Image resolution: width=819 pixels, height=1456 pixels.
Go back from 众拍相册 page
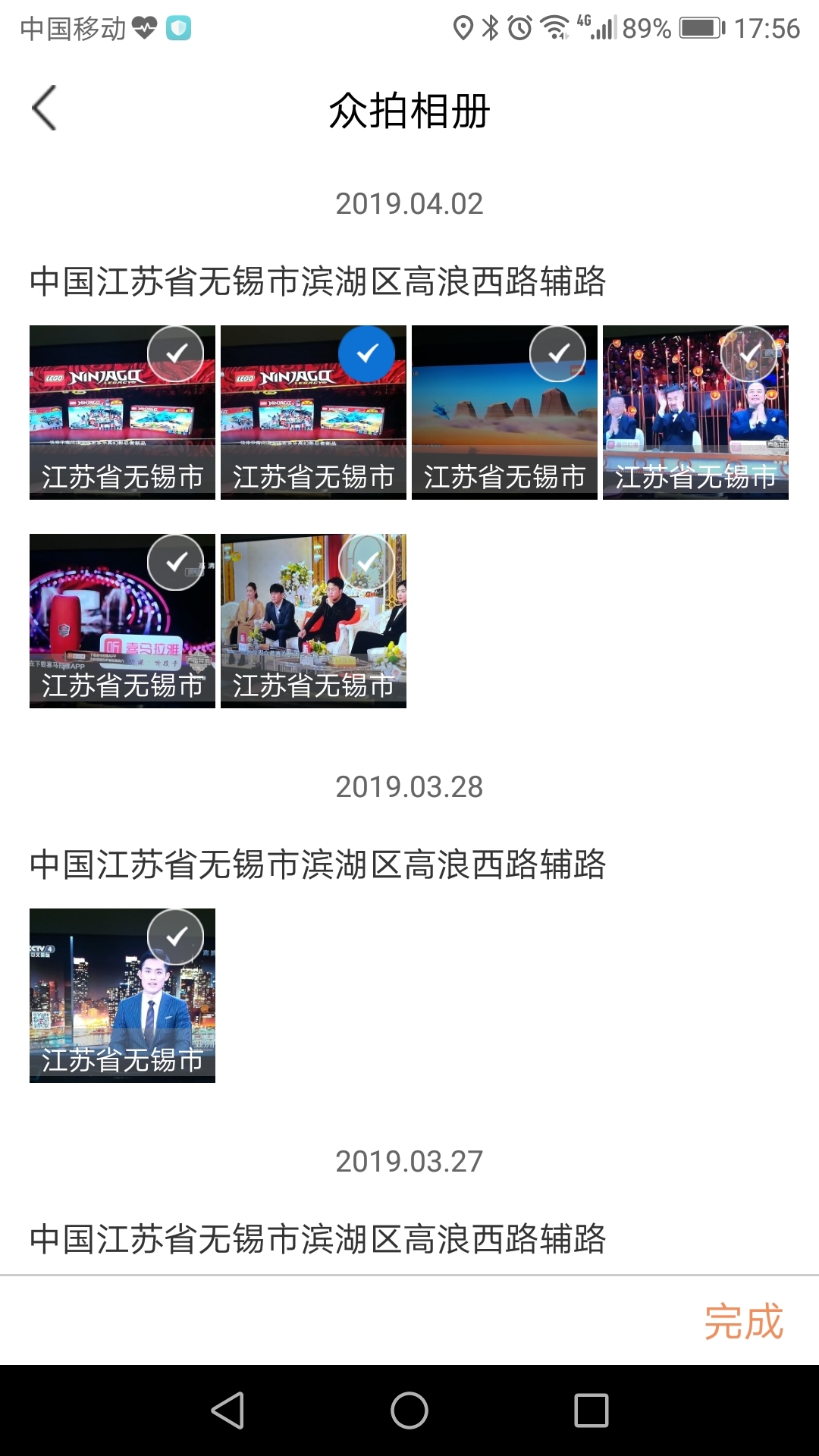pos(45,108)
